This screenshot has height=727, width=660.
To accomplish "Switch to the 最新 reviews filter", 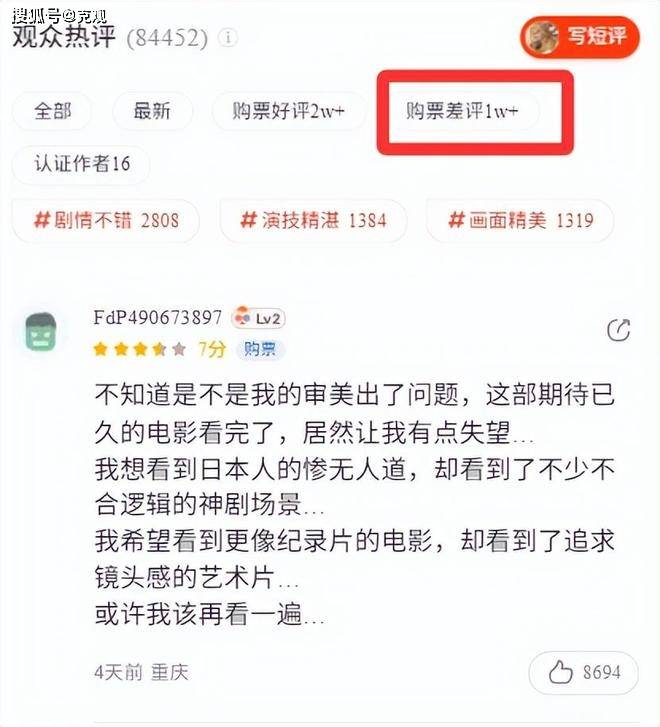I will pyautogui.click(x=152, y=112).
